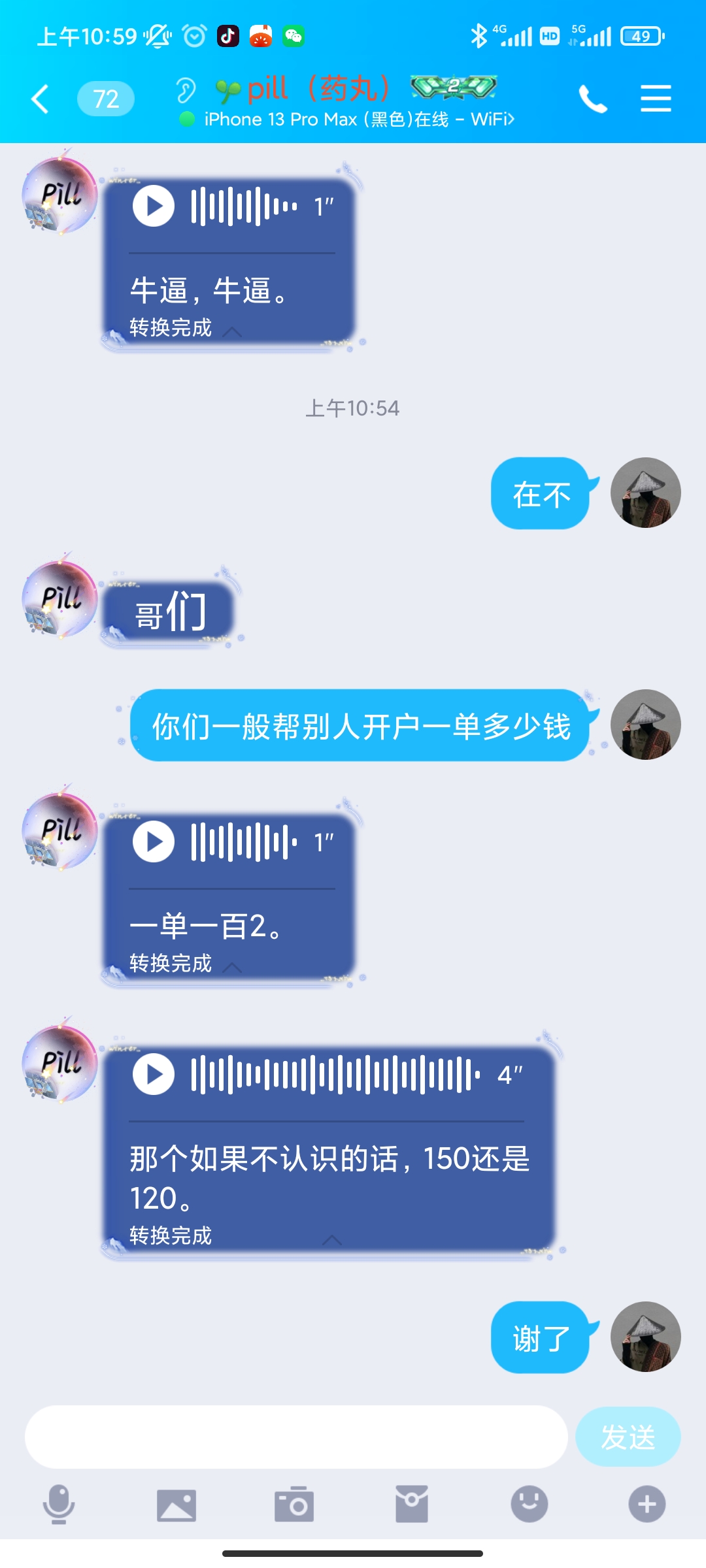706x1568 pixels.
Task: Open the chat settings menu
Action: 656,99
